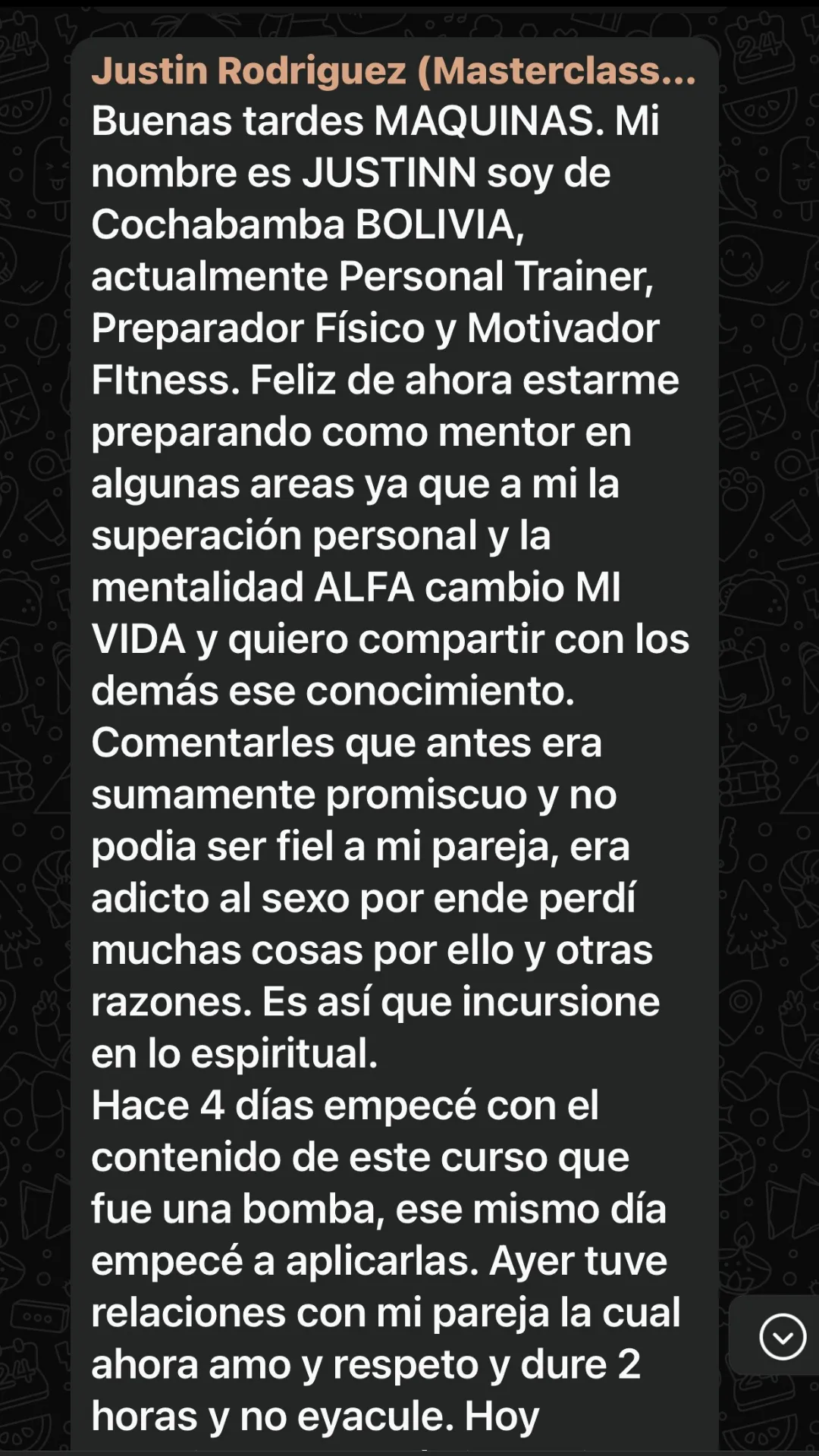The height and width of the screenshot is (1456, 819).
Task: Open sender Justin Rodriguez's profile name
Action: (x=393, y=71)
